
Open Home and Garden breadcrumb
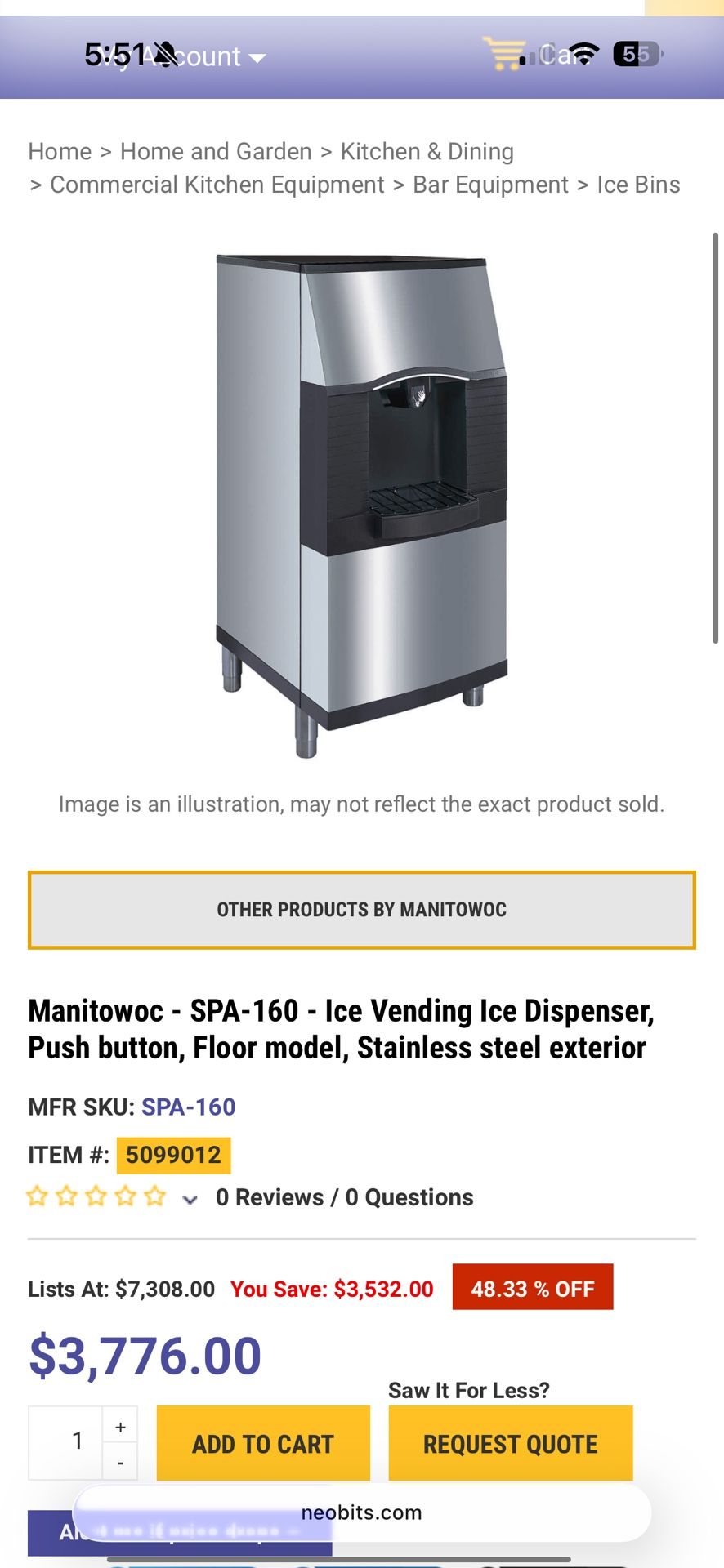point(216,152)
